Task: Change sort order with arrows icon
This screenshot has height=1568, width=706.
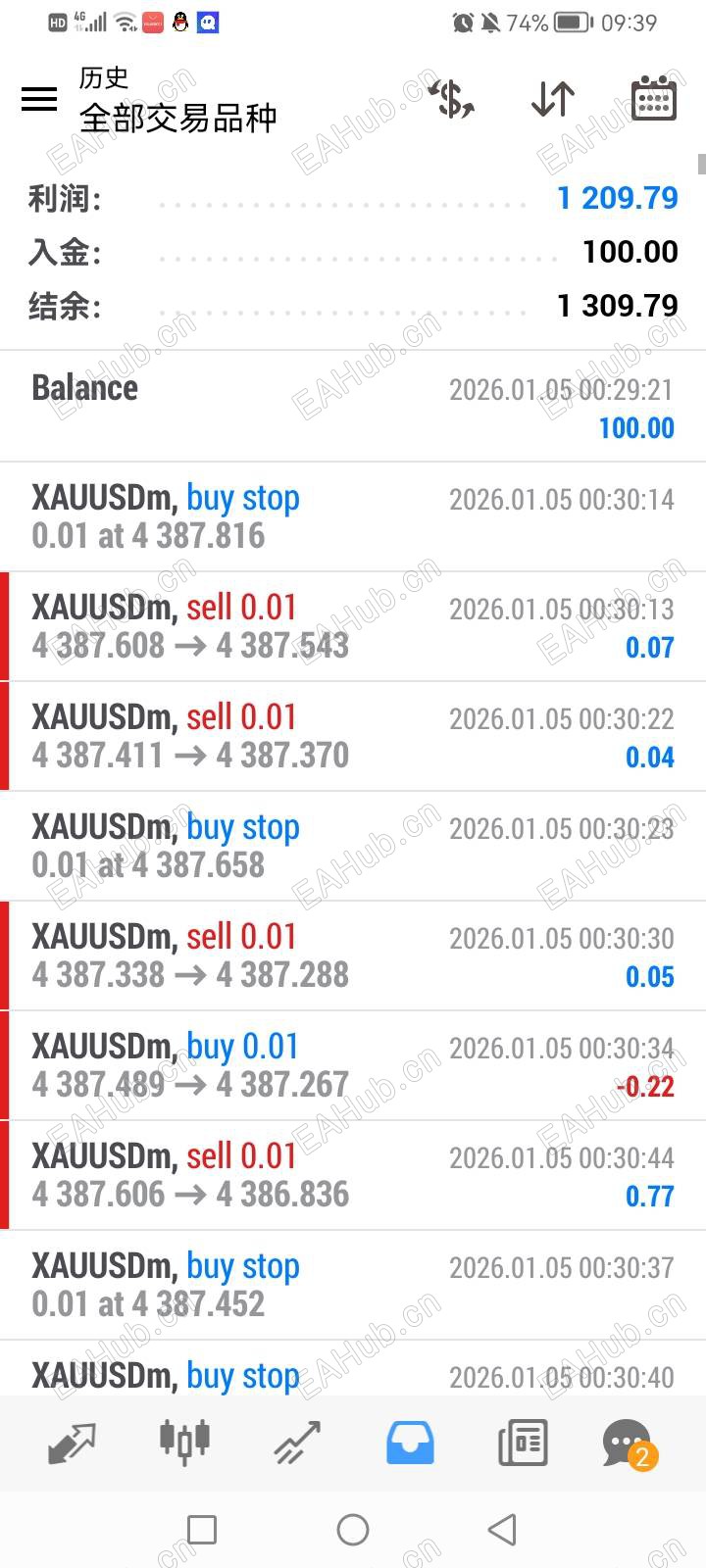Action: pyautogui.click(x=553, y=99)
